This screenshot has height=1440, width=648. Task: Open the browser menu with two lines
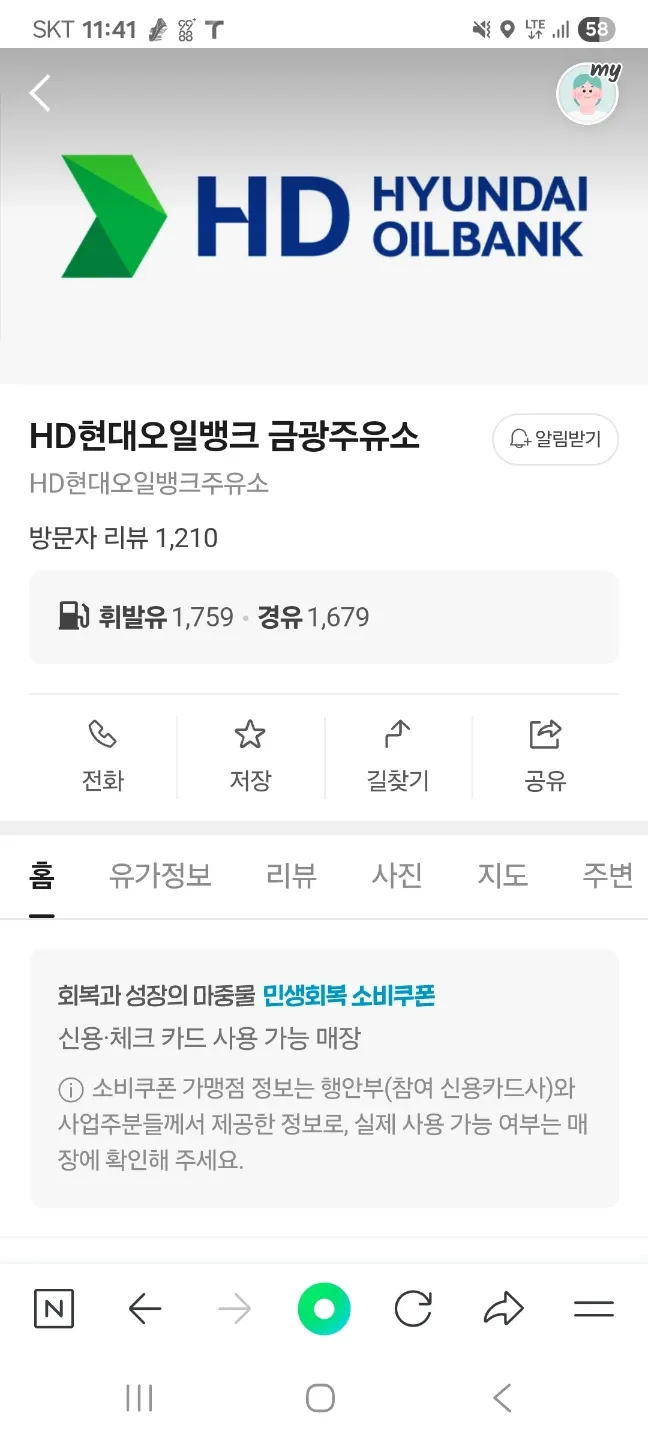click(593, 1309)
